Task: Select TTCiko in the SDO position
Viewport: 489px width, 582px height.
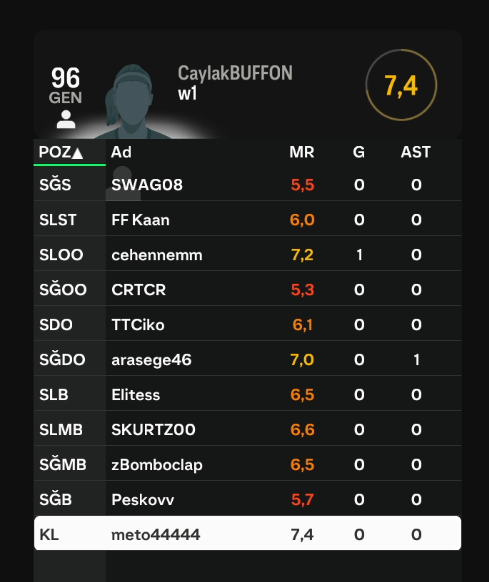Action: click(247, 324)
